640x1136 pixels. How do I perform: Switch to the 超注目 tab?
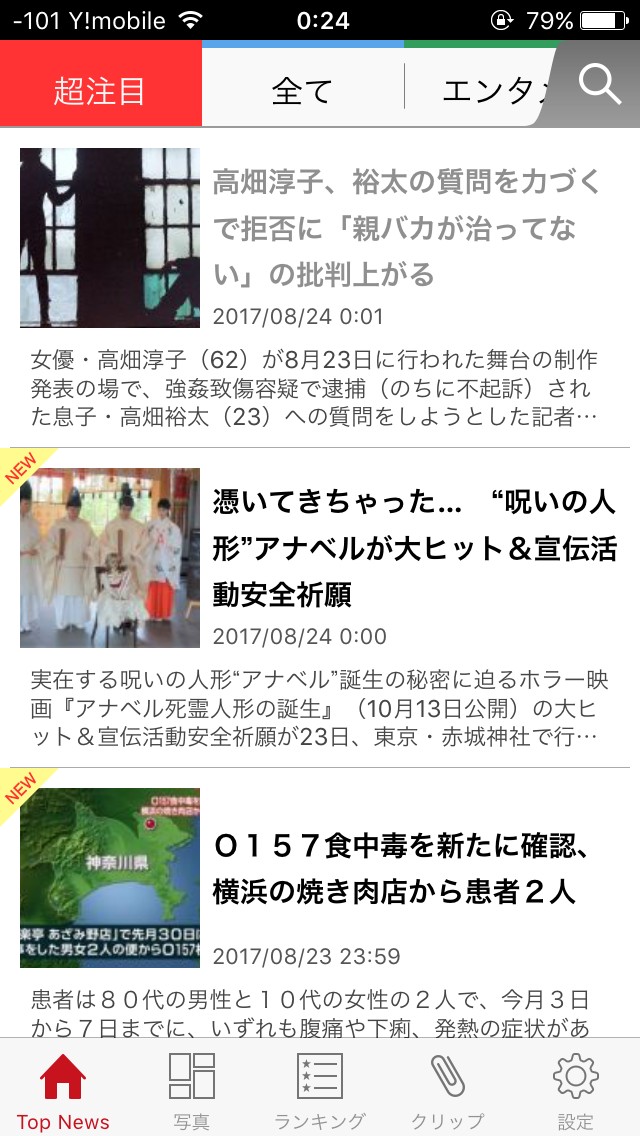(x=100, y=90)
